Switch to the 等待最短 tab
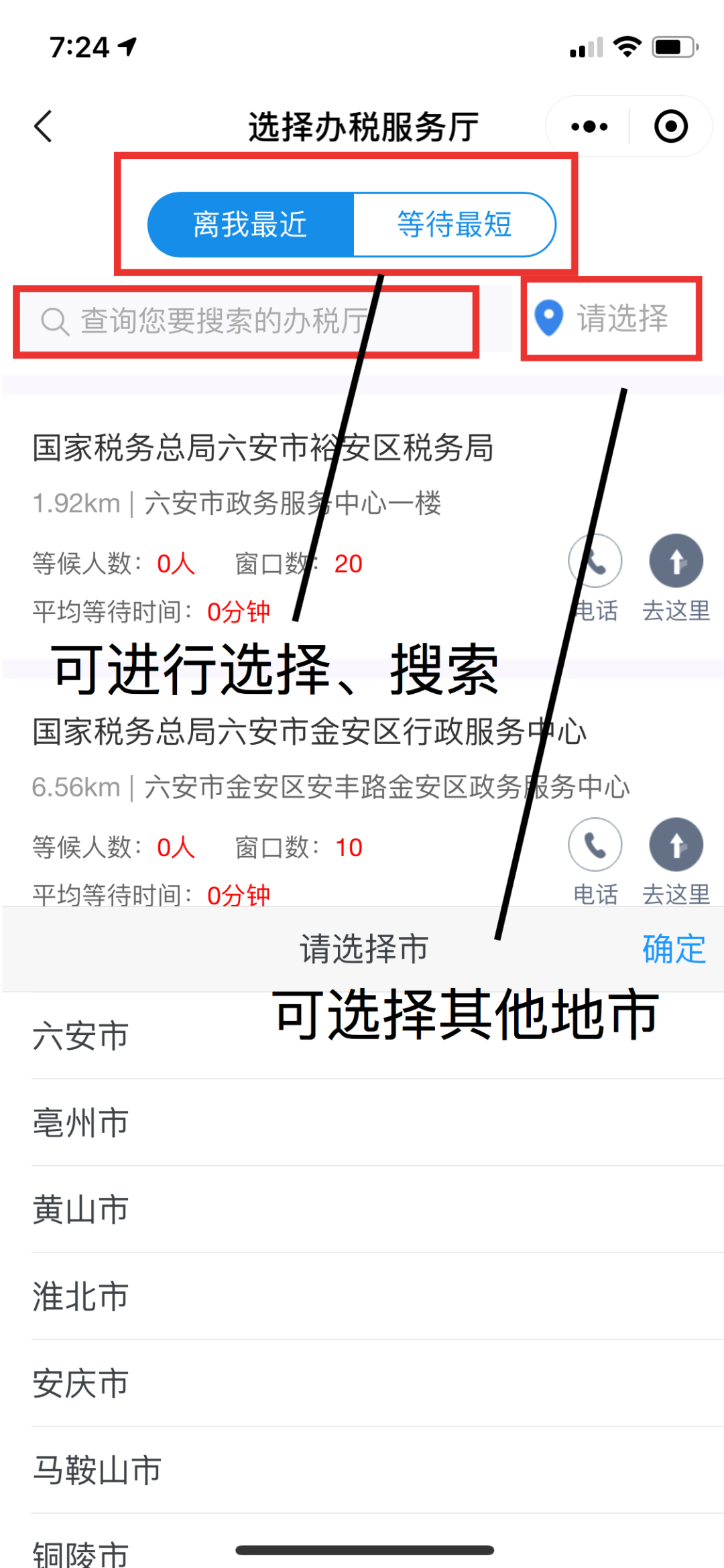The image size is (724, 1568). point(455,224)
